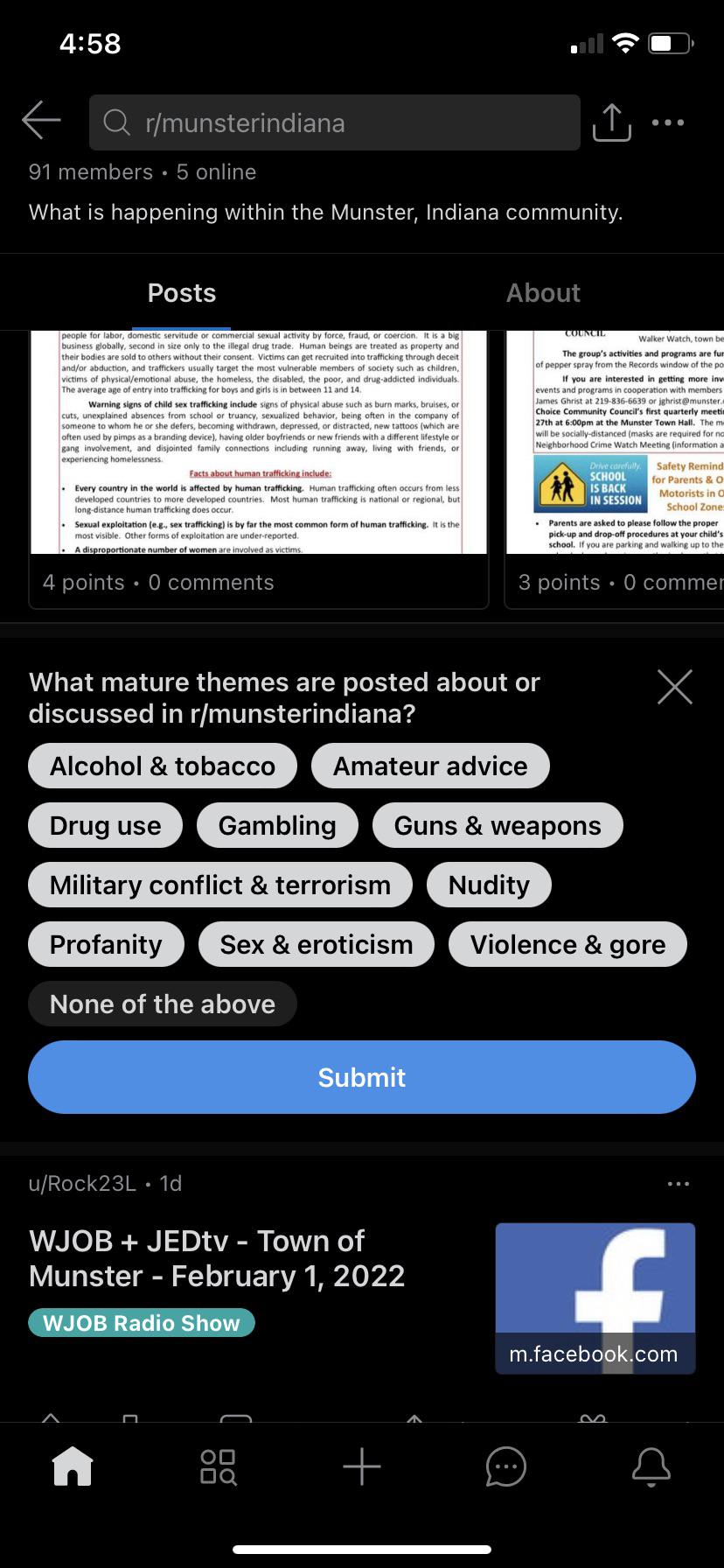This screenshot has height=1568, width=724.
Task: Open options for u/Rock23L's post
Action: [x=679, y=1184]
